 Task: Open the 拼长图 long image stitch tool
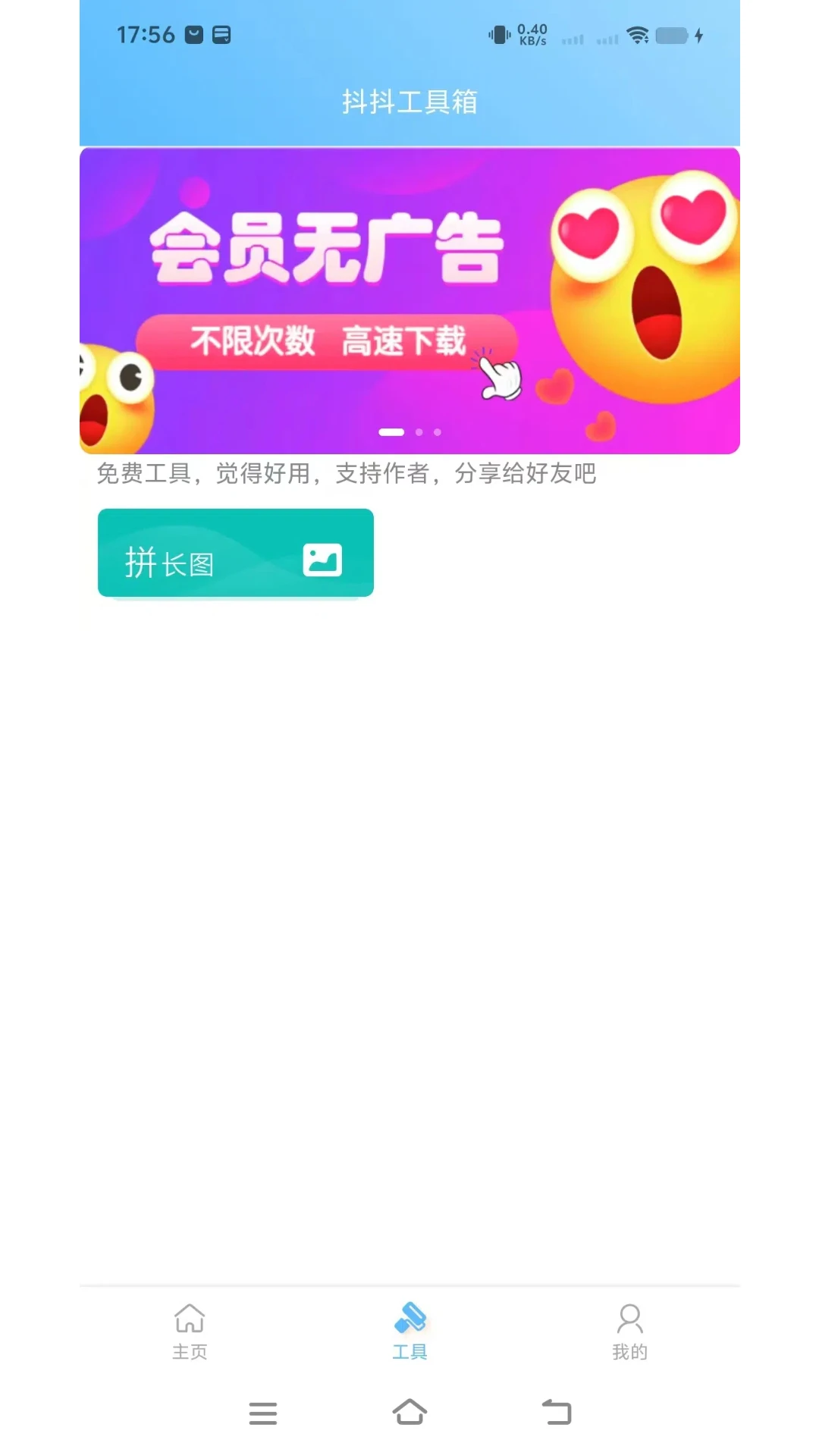[235, 554]
